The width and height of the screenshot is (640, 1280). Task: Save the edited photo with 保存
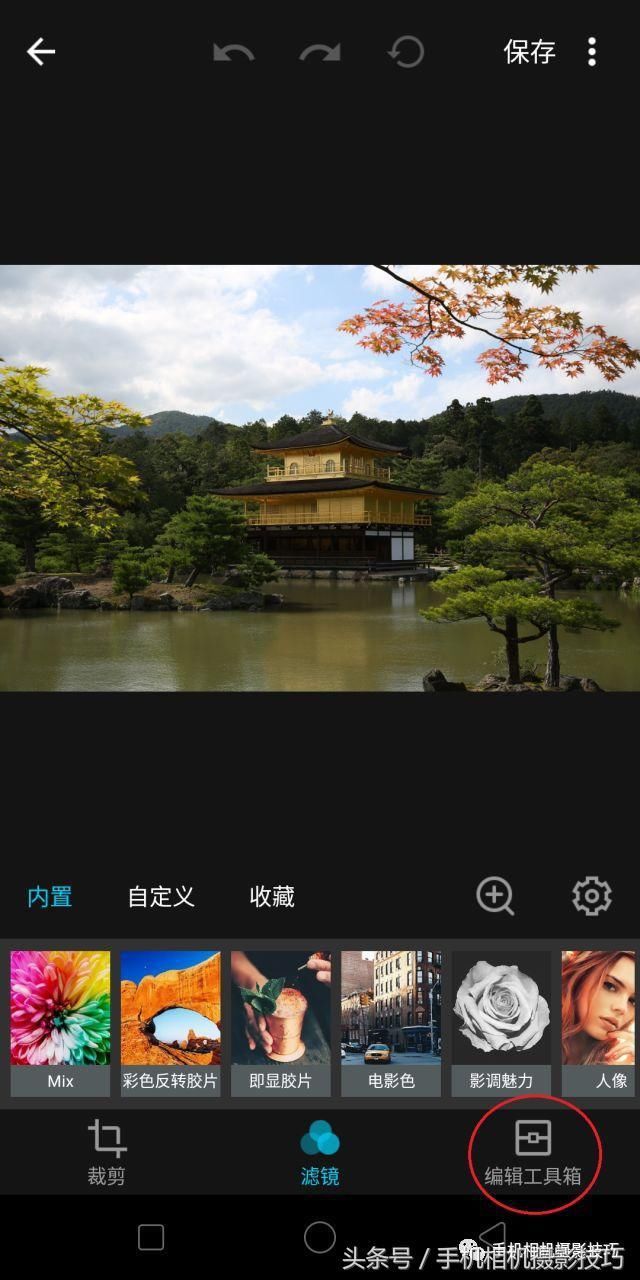529,52
